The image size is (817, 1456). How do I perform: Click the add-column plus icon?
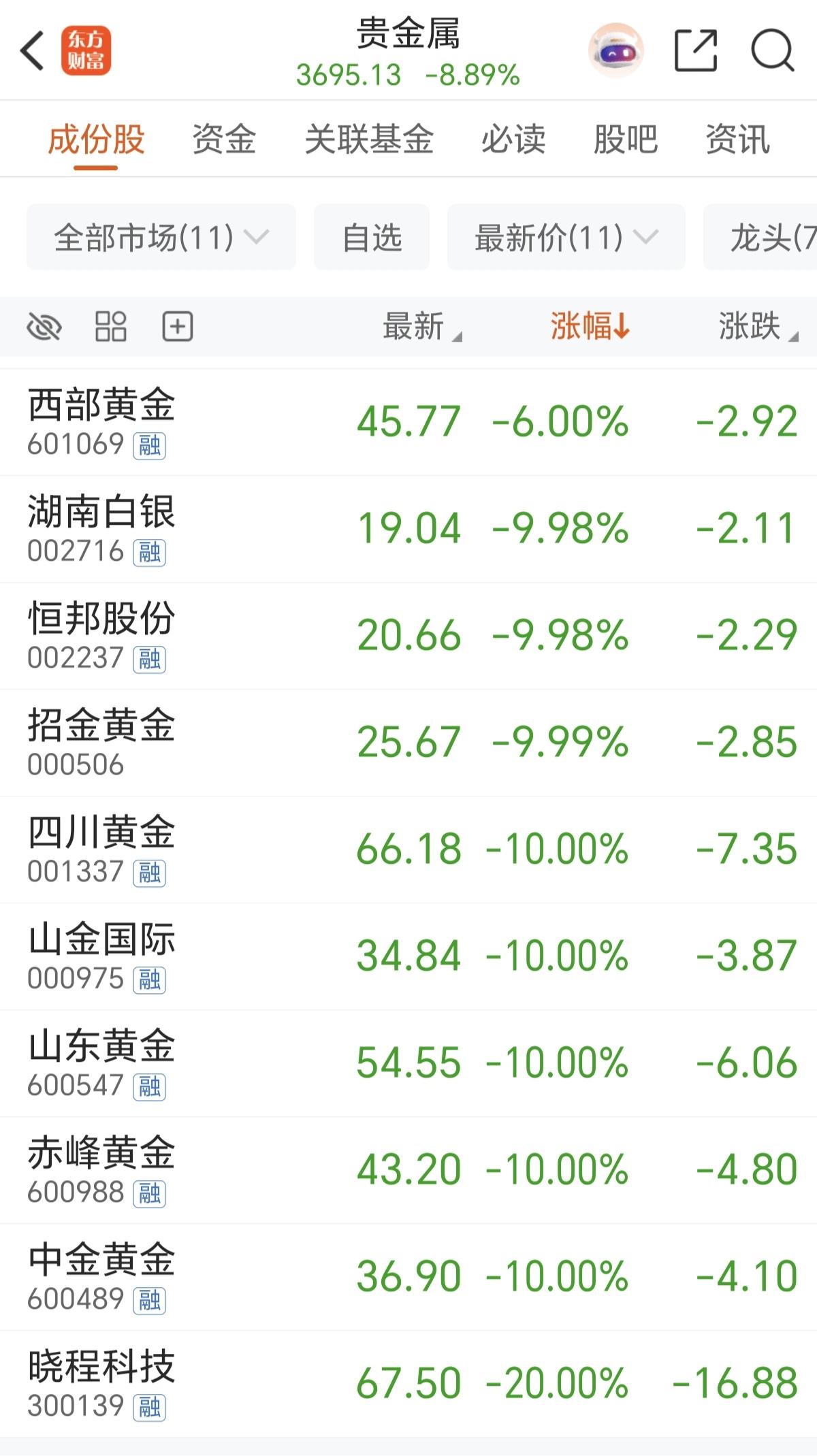click(178, 327)
